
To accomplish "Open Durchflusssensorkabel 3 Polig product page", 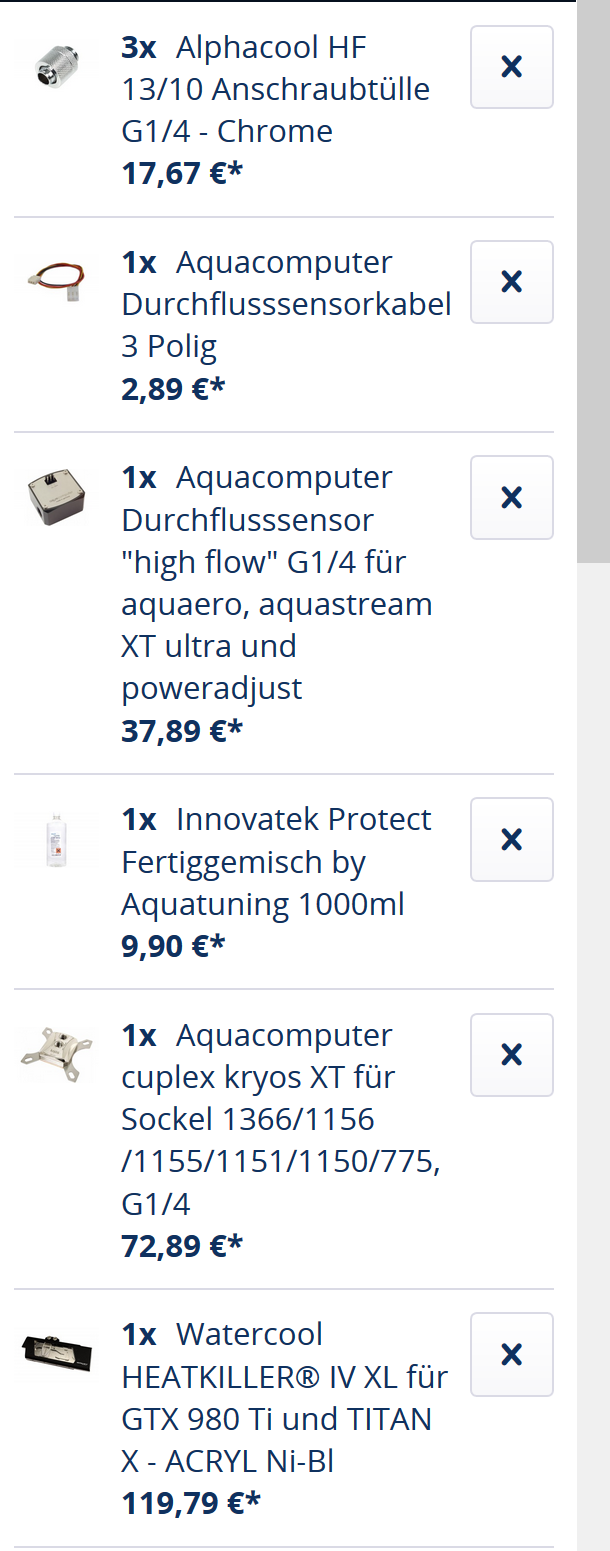I will 285,304.
